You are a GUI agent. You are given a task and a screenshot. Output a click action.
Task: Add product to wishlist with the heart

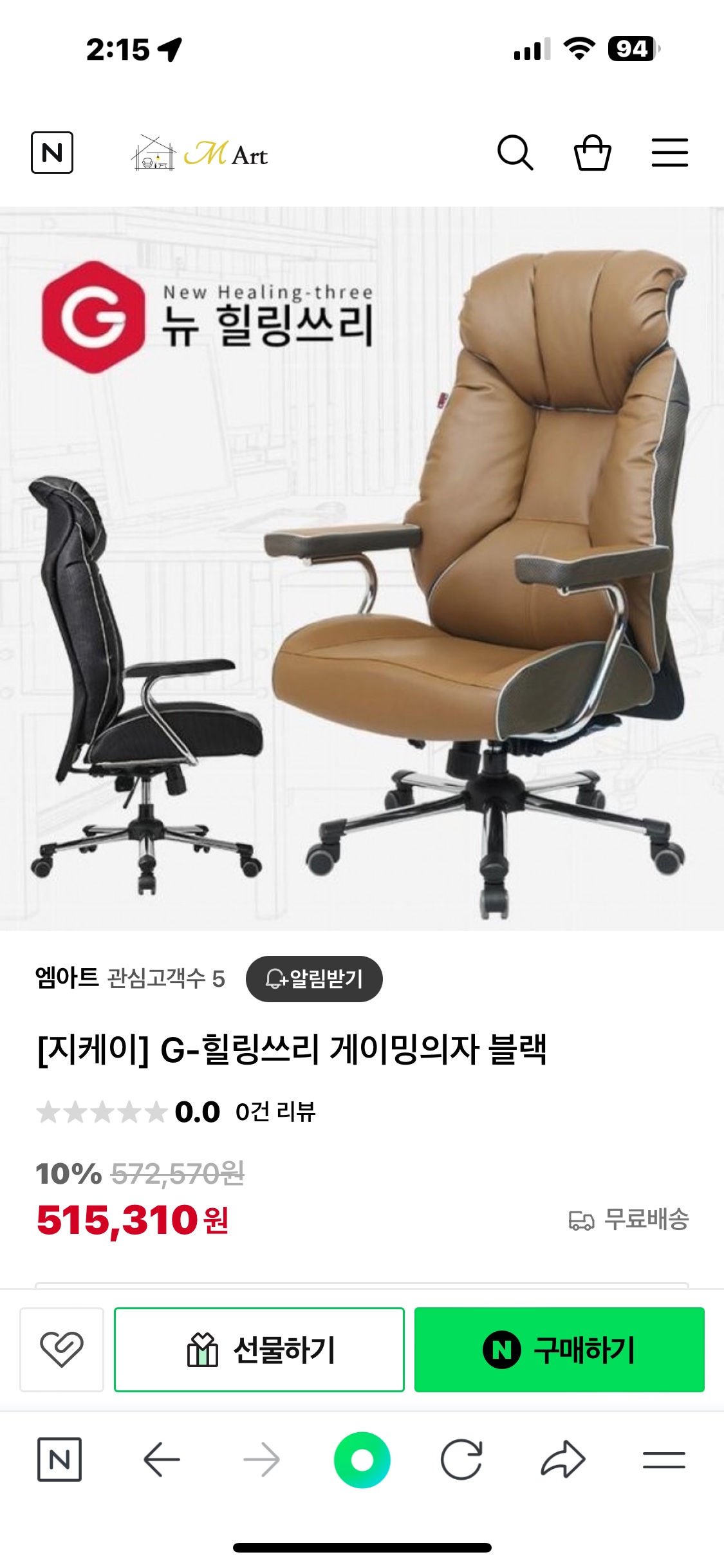coord(62,1349)
